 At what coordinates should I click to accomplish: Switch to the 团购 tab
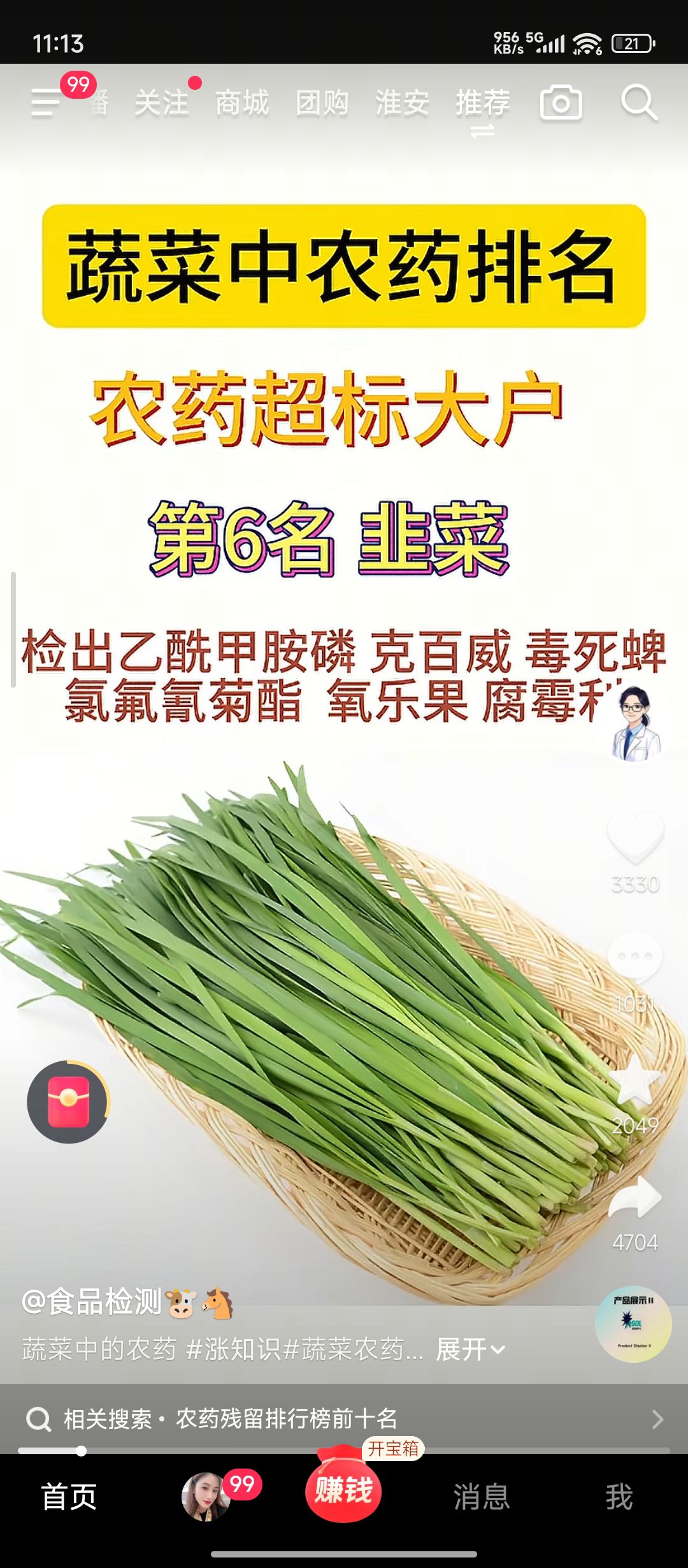point(322,103)
